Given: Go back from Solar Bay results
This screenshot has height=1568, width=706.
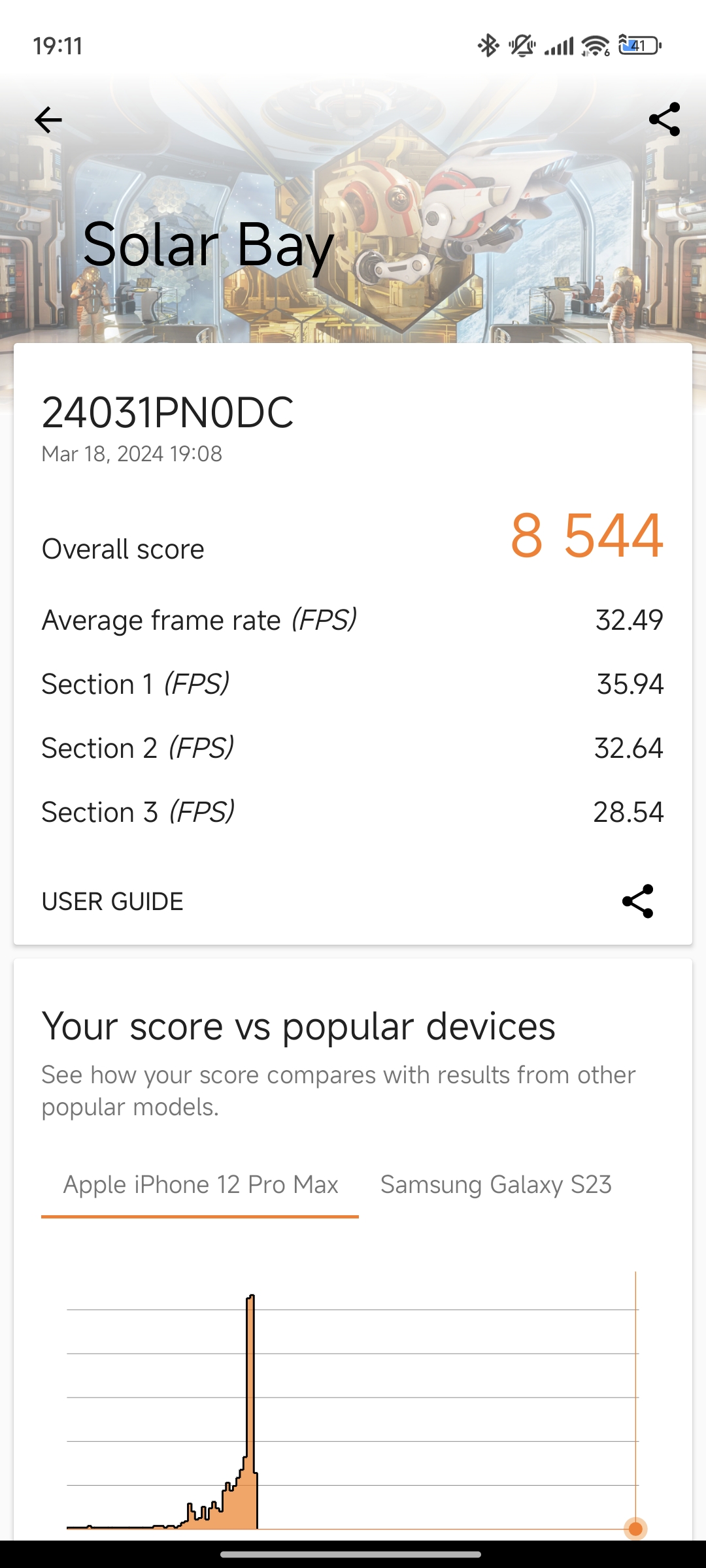Looking at the screenshot, I should point(48,120).
